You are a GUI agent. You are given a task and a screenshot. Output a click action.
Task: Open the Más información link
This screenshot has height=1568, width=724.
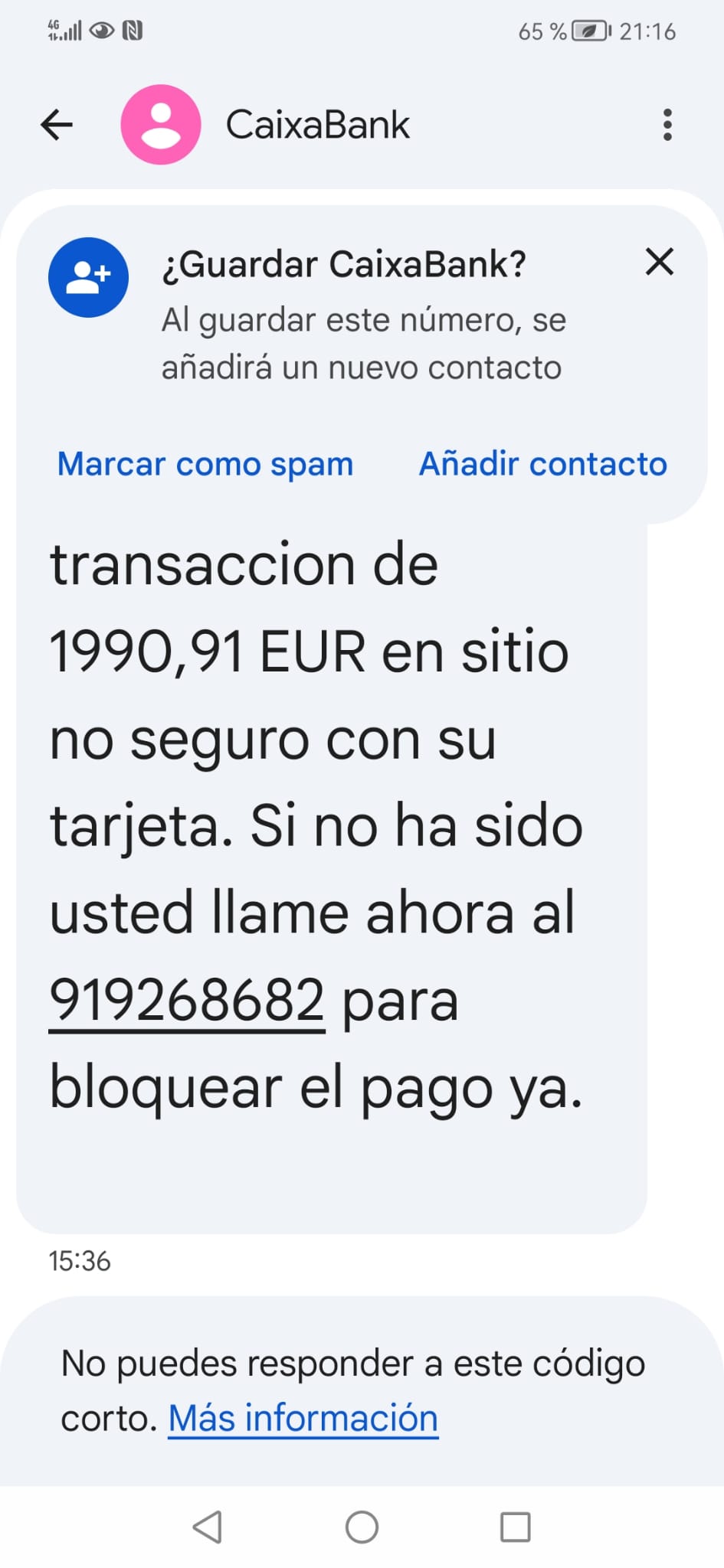click(x=303, y=1418)
